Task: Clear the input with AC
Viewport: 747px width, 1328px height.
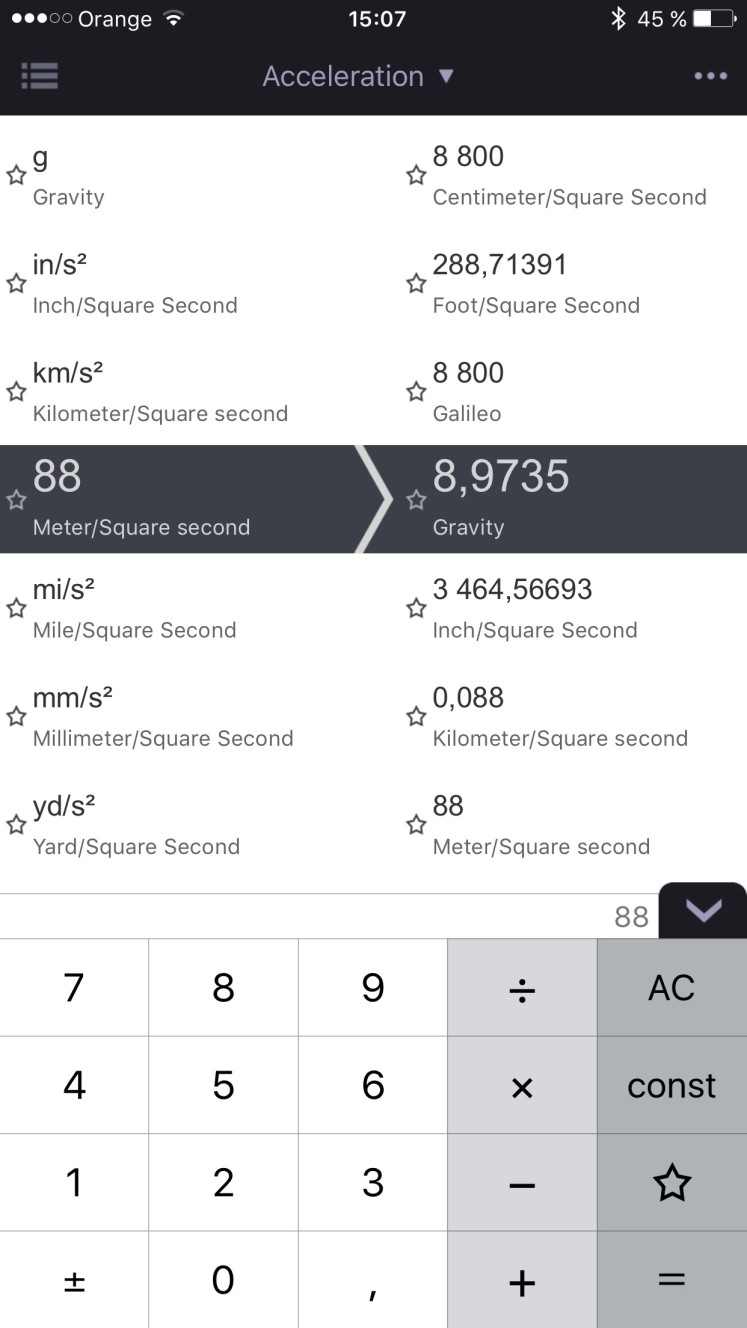Action: (672, 988)
